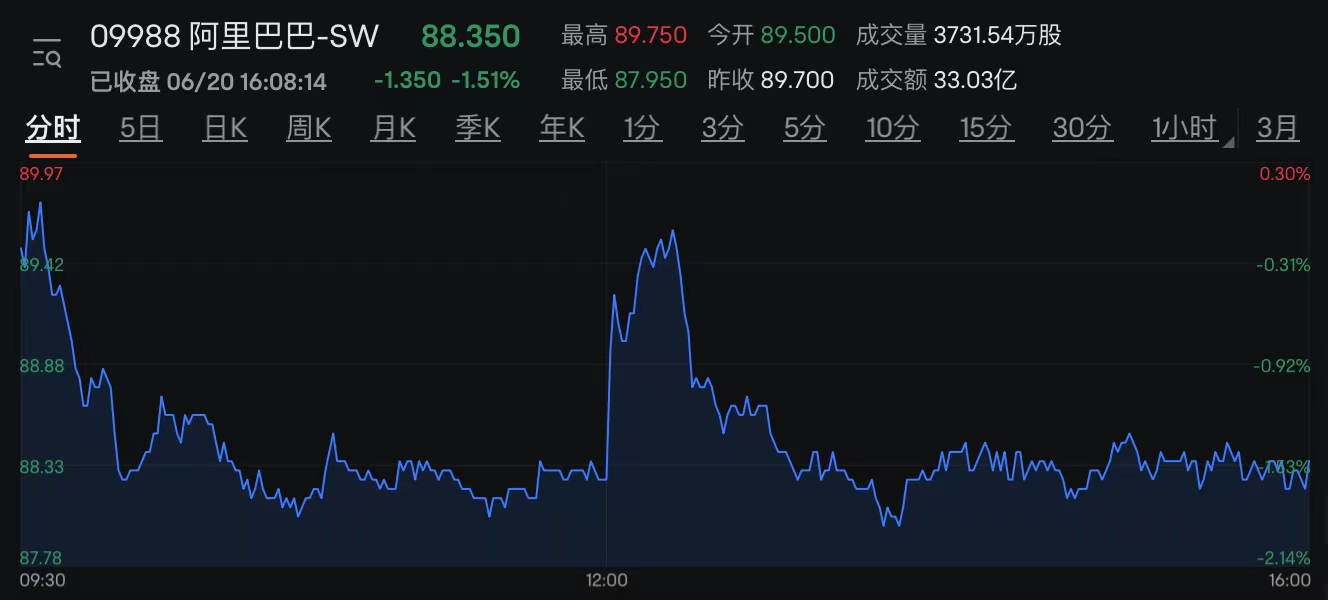
Task: Select the 日K candlestick tab
Action: 225,128
